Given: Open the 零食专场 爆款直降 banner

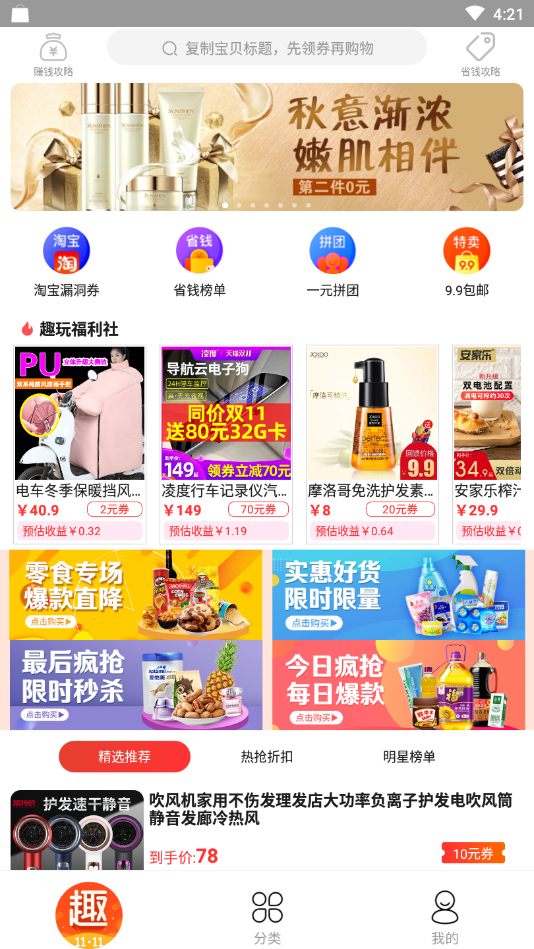Looking at the screenshot, I should pos(136,594).
